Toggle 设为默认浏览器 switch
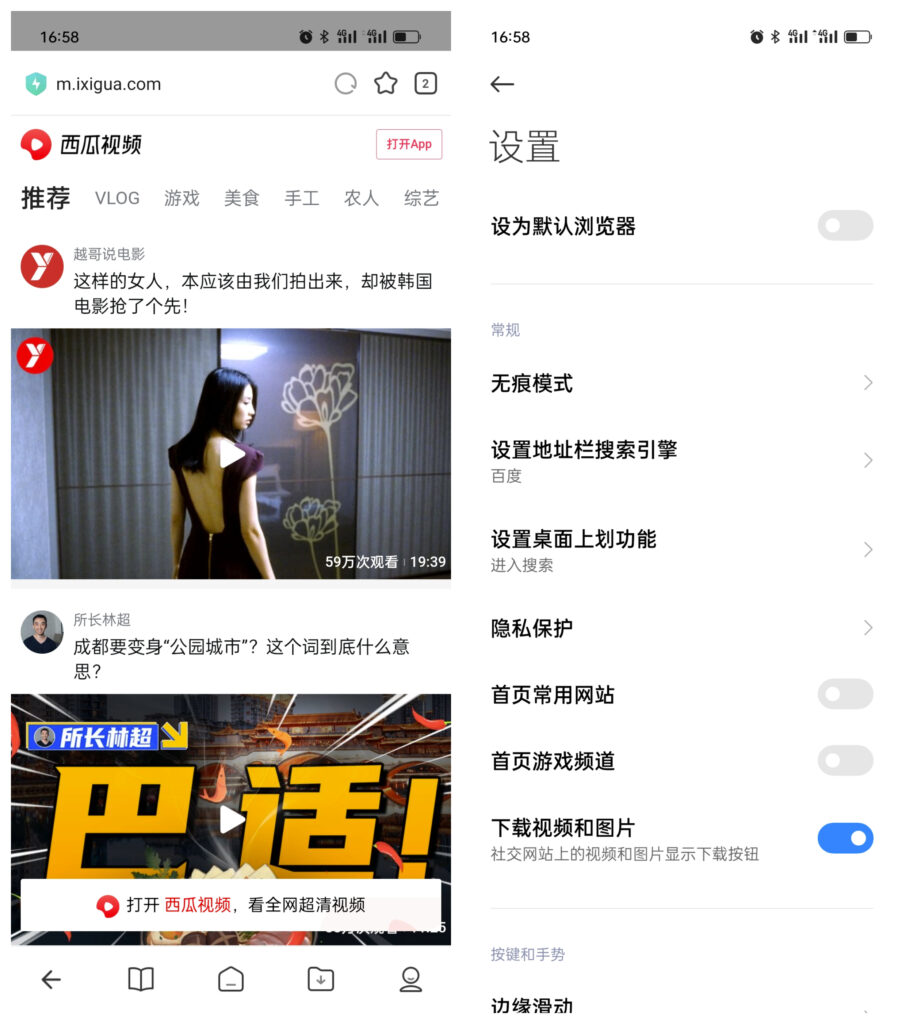Image resolution: width=913 pixels, height=1024 pixels. (844, 226)
